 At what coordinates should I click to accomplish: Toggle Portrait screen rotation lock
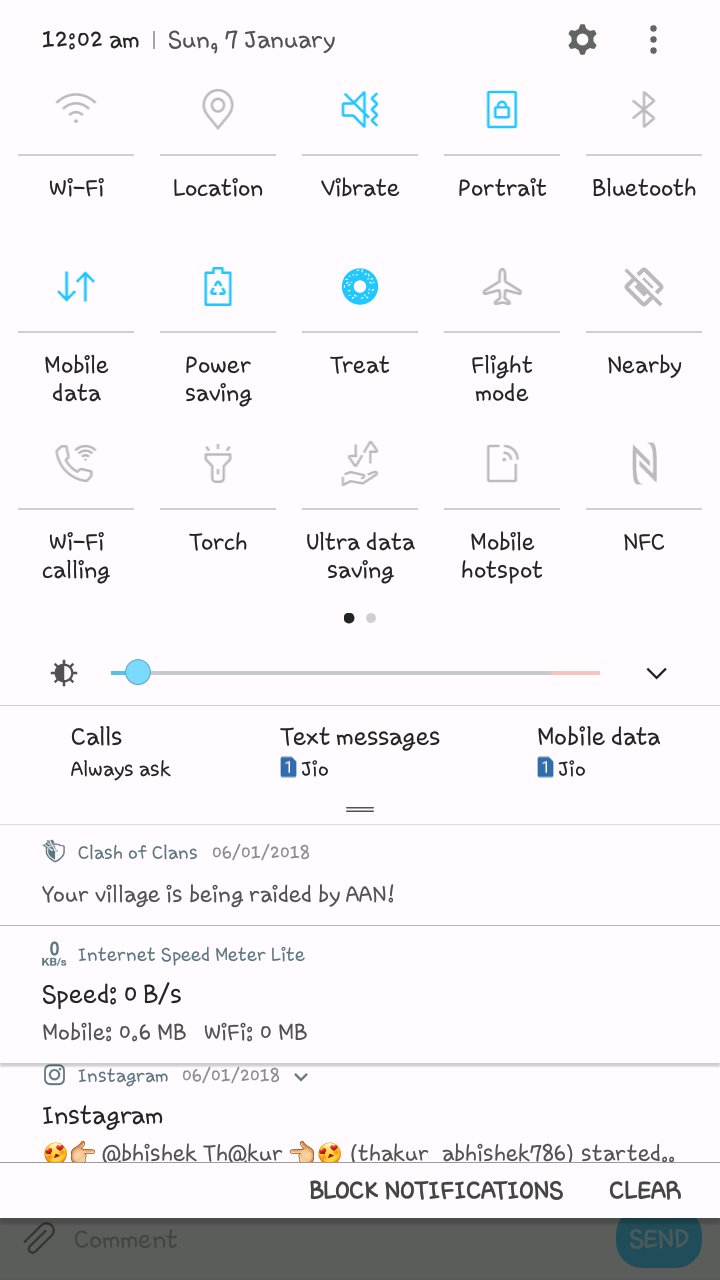(502, 110)
